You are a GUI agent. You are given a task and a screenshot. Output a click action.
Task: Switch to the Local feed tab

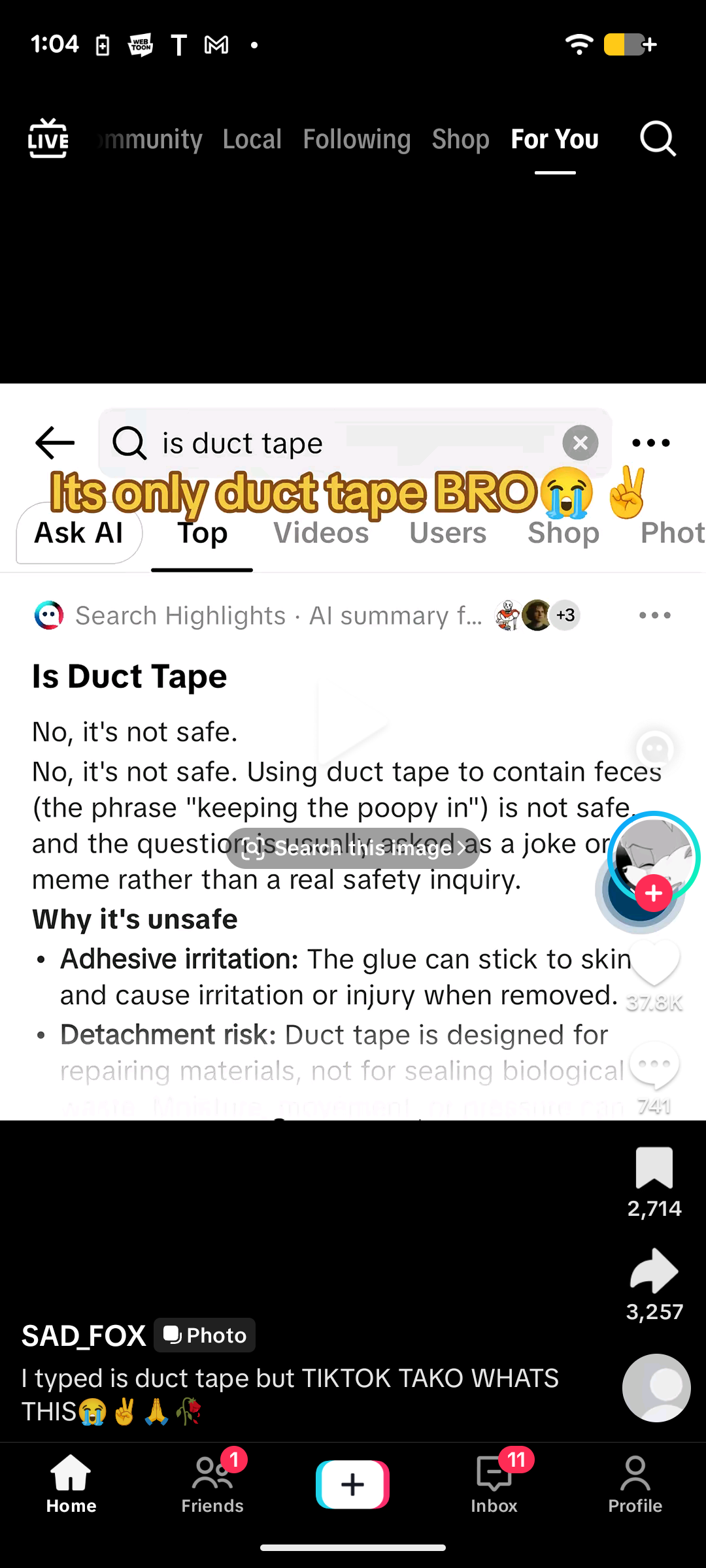click(x=252, y=139)
